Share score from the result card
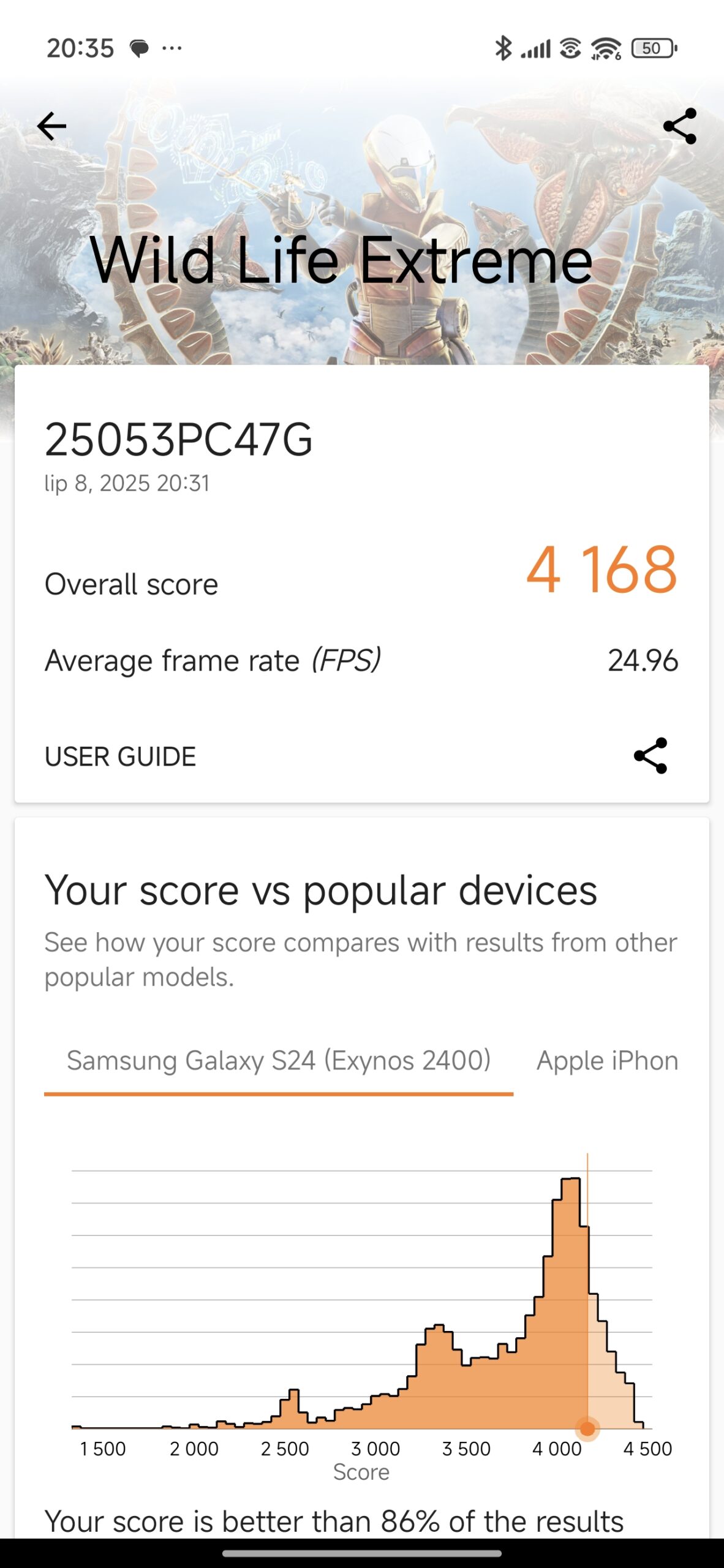The height and width of the screenshot is (1568, 724). tap(650, 756)
